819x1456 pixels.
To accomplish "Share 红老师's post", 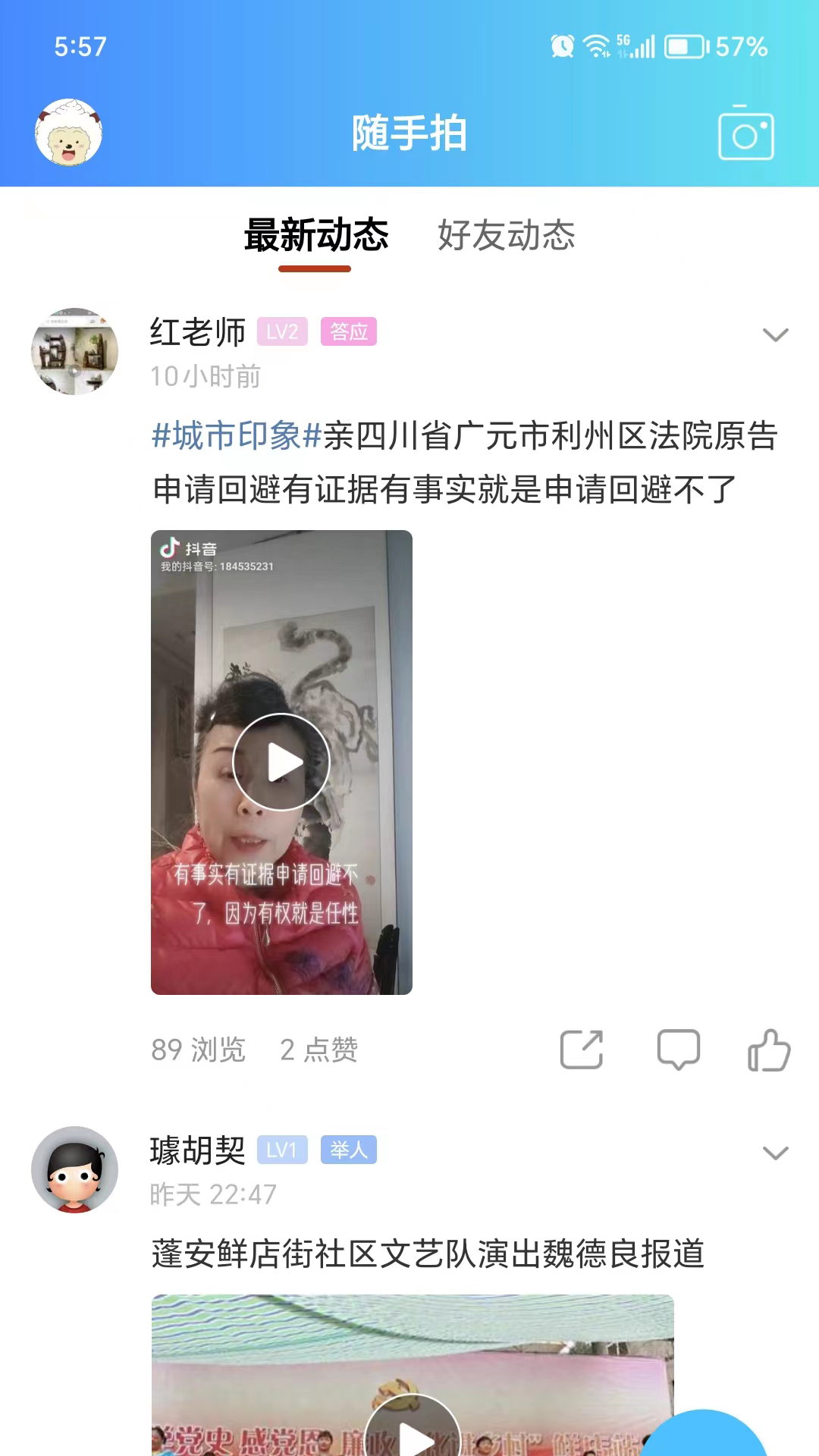I will pos(581,1050).
